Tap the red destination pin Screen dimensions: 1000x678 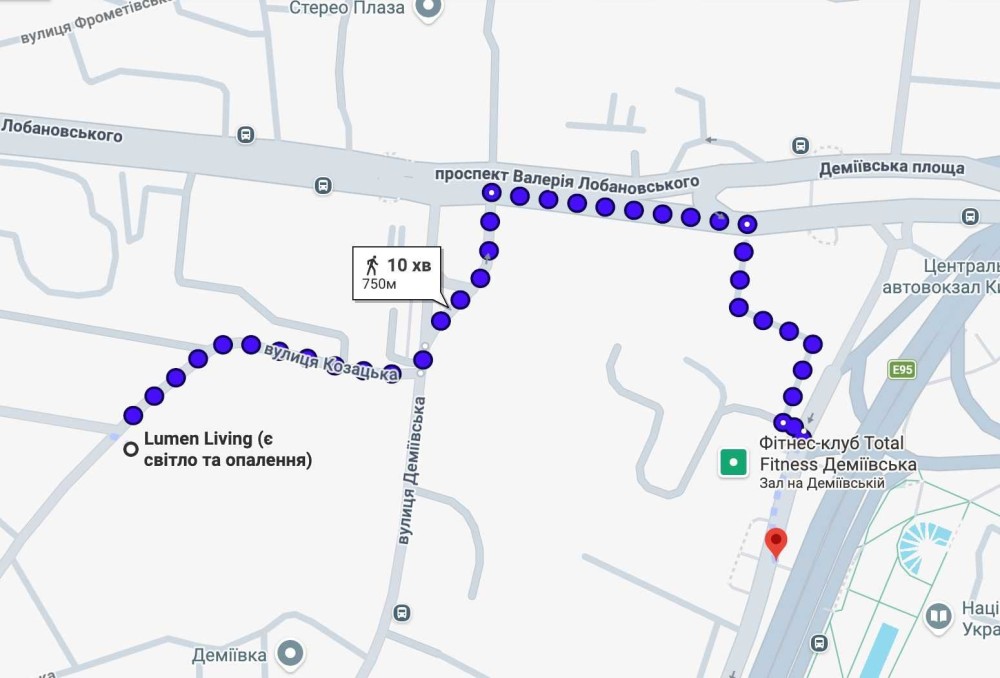[775, 543]
